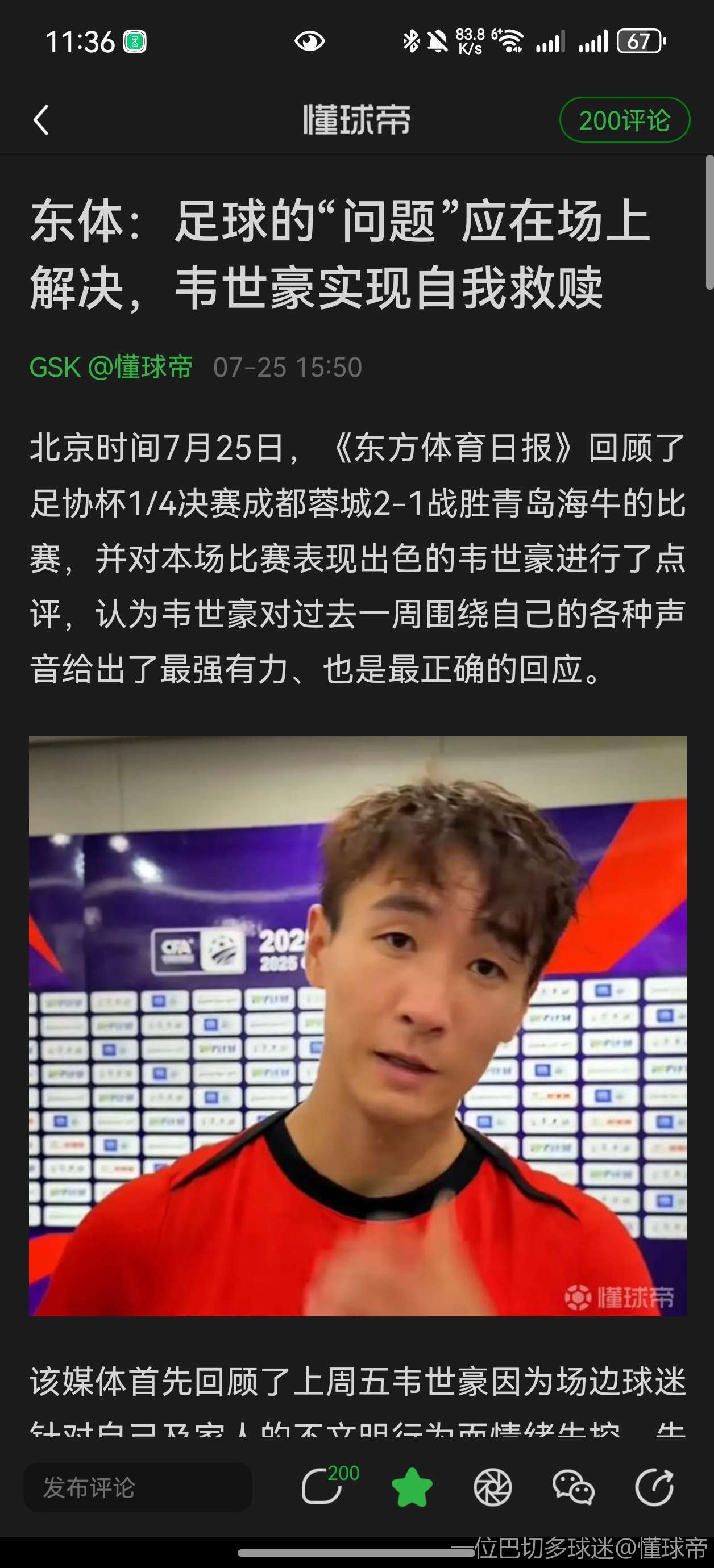Tap the 发布评论 comment input field
This screenshot has height=1568, width=714.
[x=138, y=1488]
